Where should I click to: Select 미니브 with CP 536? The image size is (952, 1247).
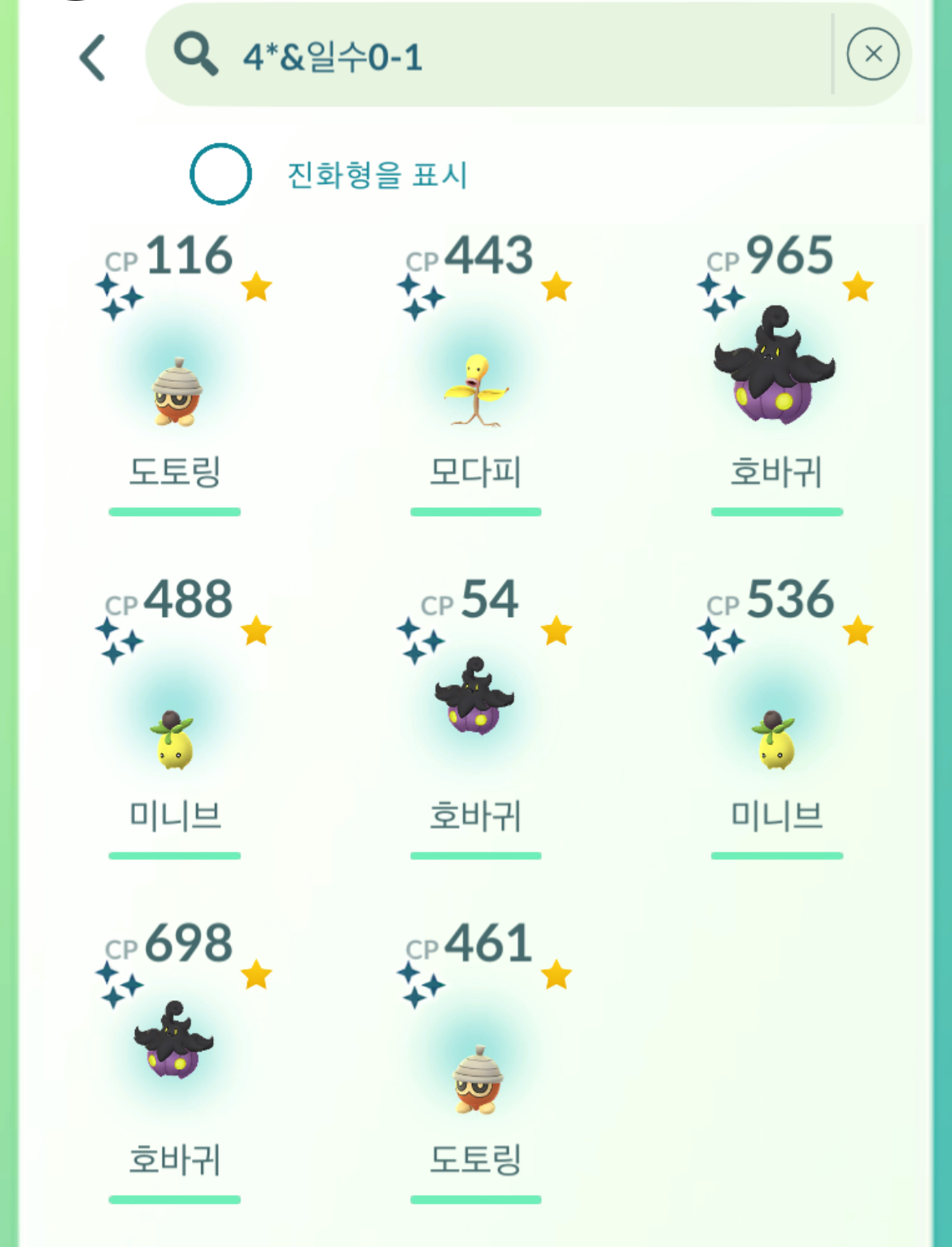tap(776, 740)
